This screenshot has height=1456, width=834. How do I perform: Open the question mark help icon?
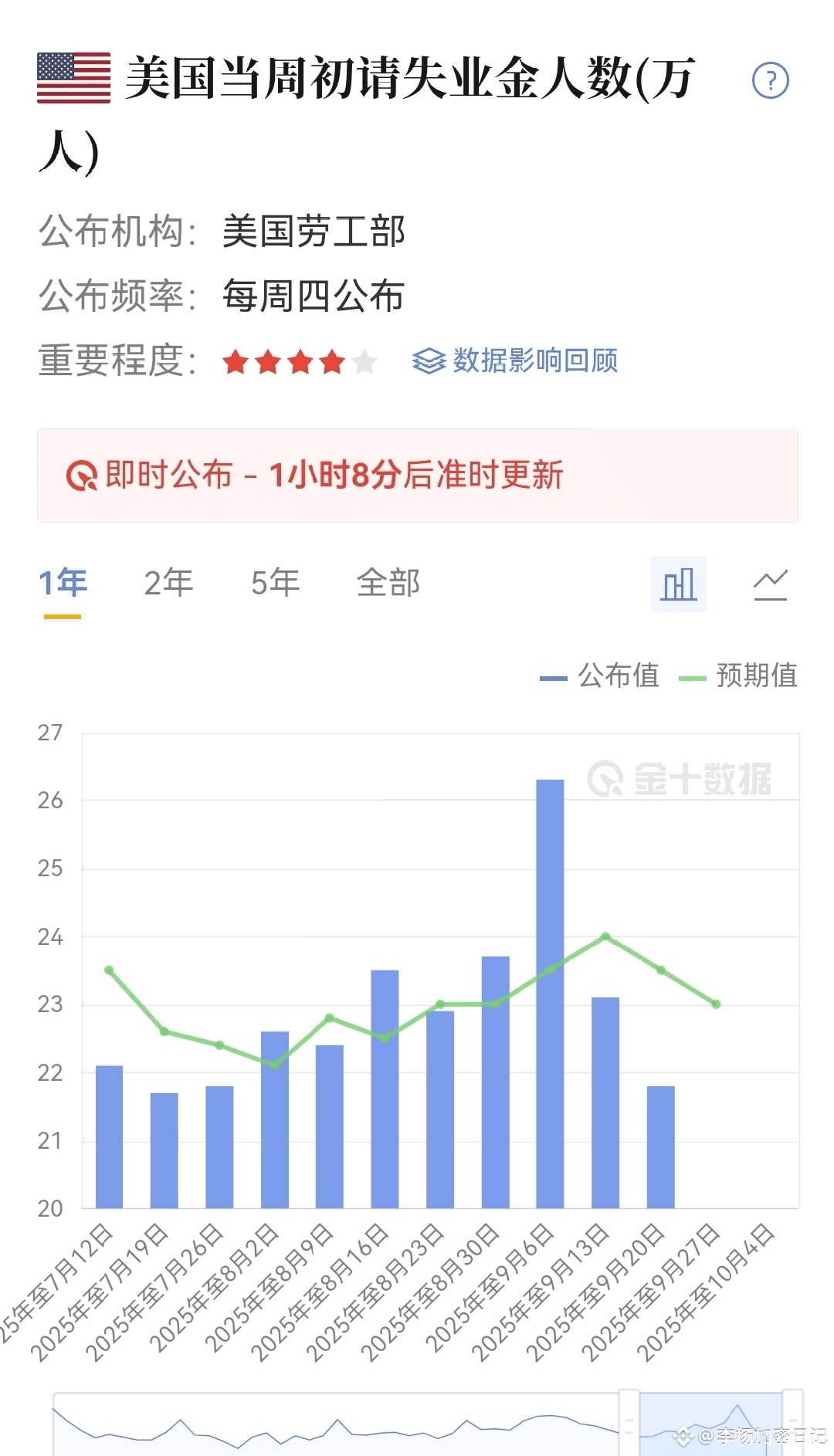[x=770, y=80]
